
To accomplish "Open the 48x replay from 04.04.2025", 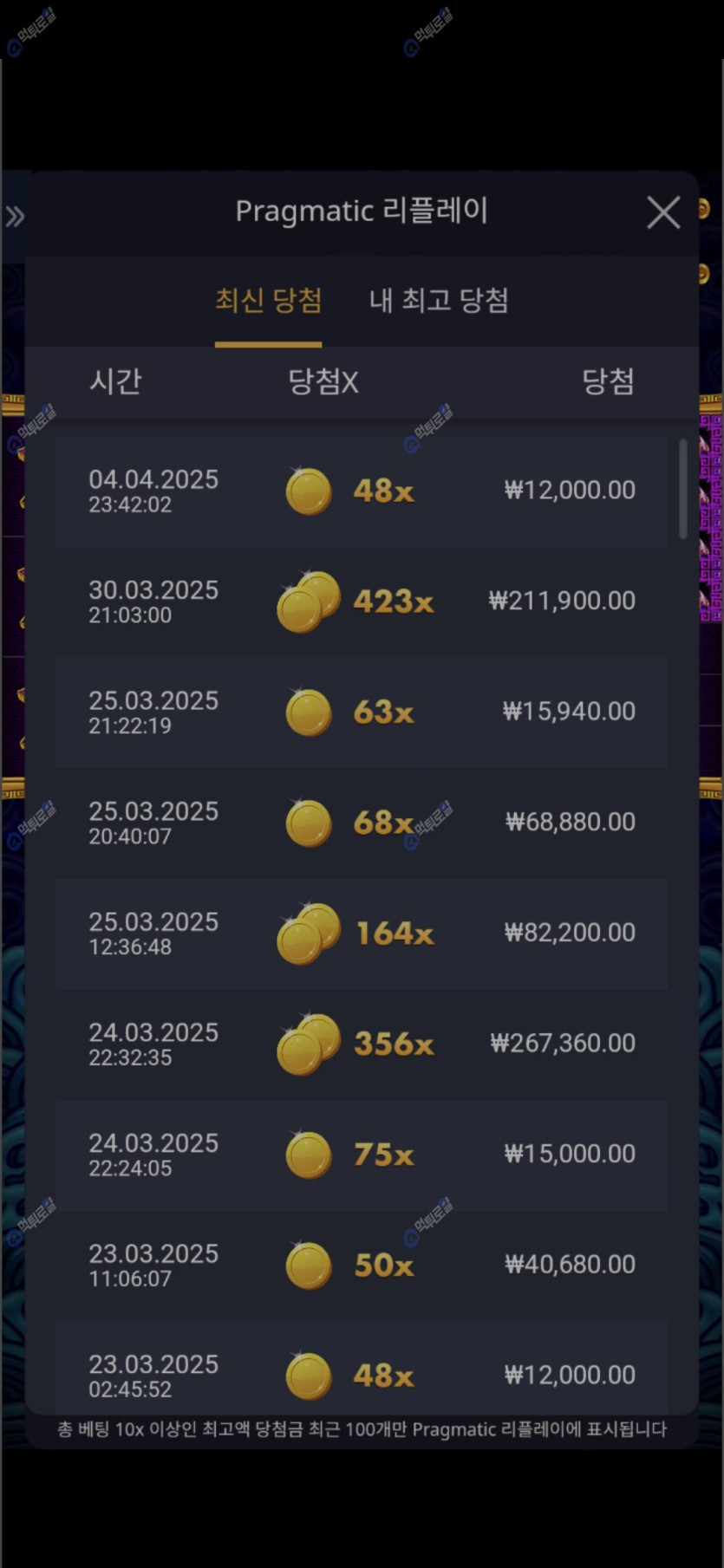I will (362, 491).
